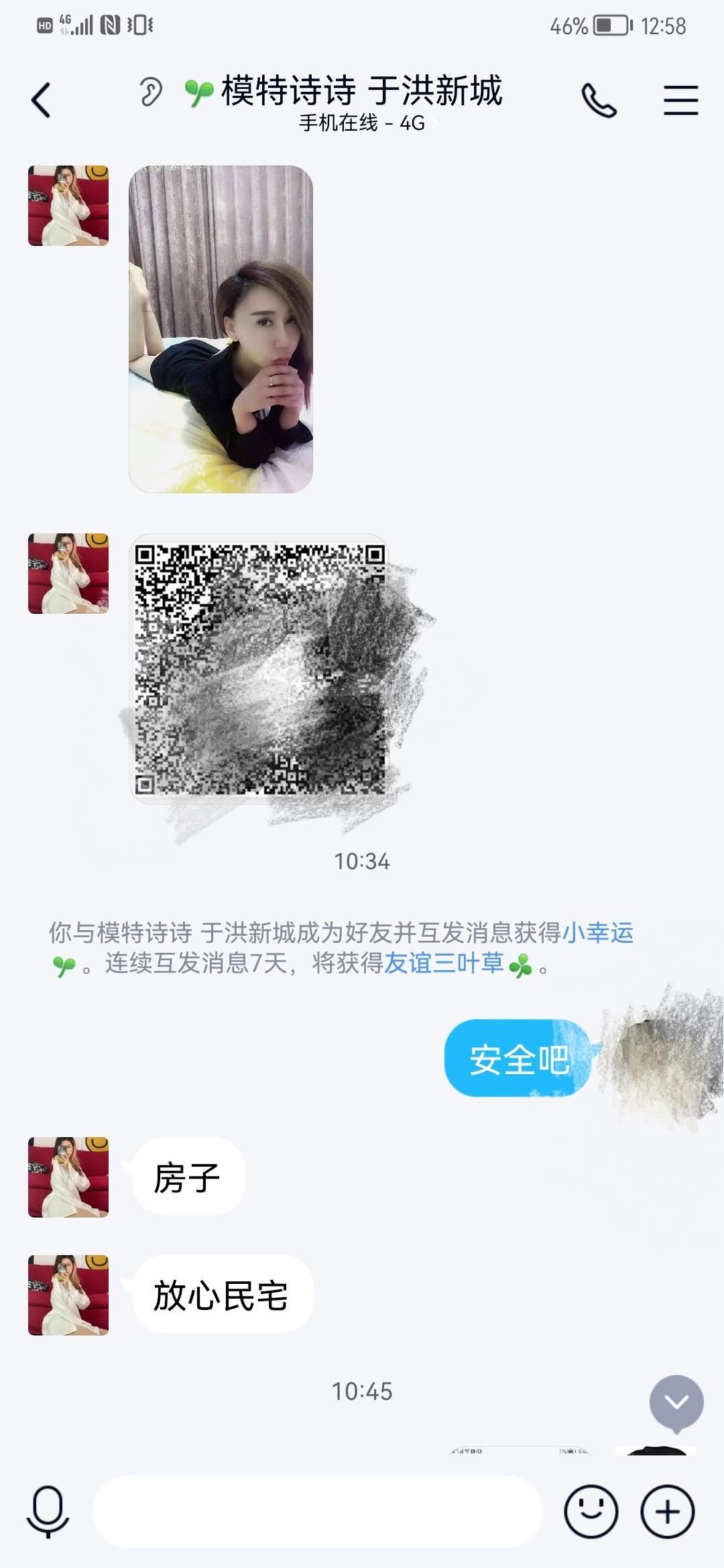Viewport: 724px width, 1568px height.
Task: Open the emoji panel
Action: pyautogui.click(x=591, y=1512)
